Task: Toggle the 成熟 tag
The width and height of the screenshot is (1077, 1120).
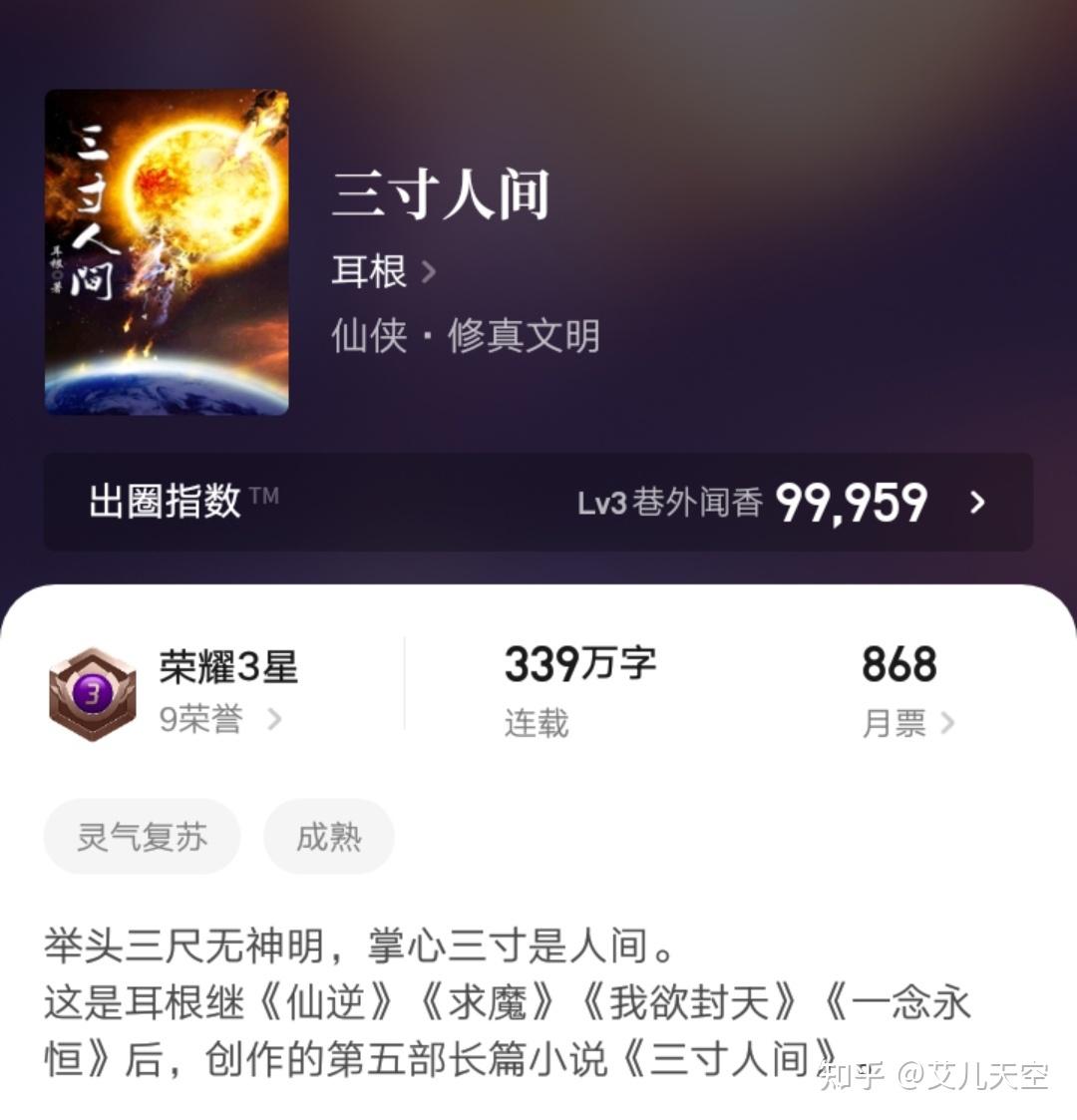Action: (329, 838)
